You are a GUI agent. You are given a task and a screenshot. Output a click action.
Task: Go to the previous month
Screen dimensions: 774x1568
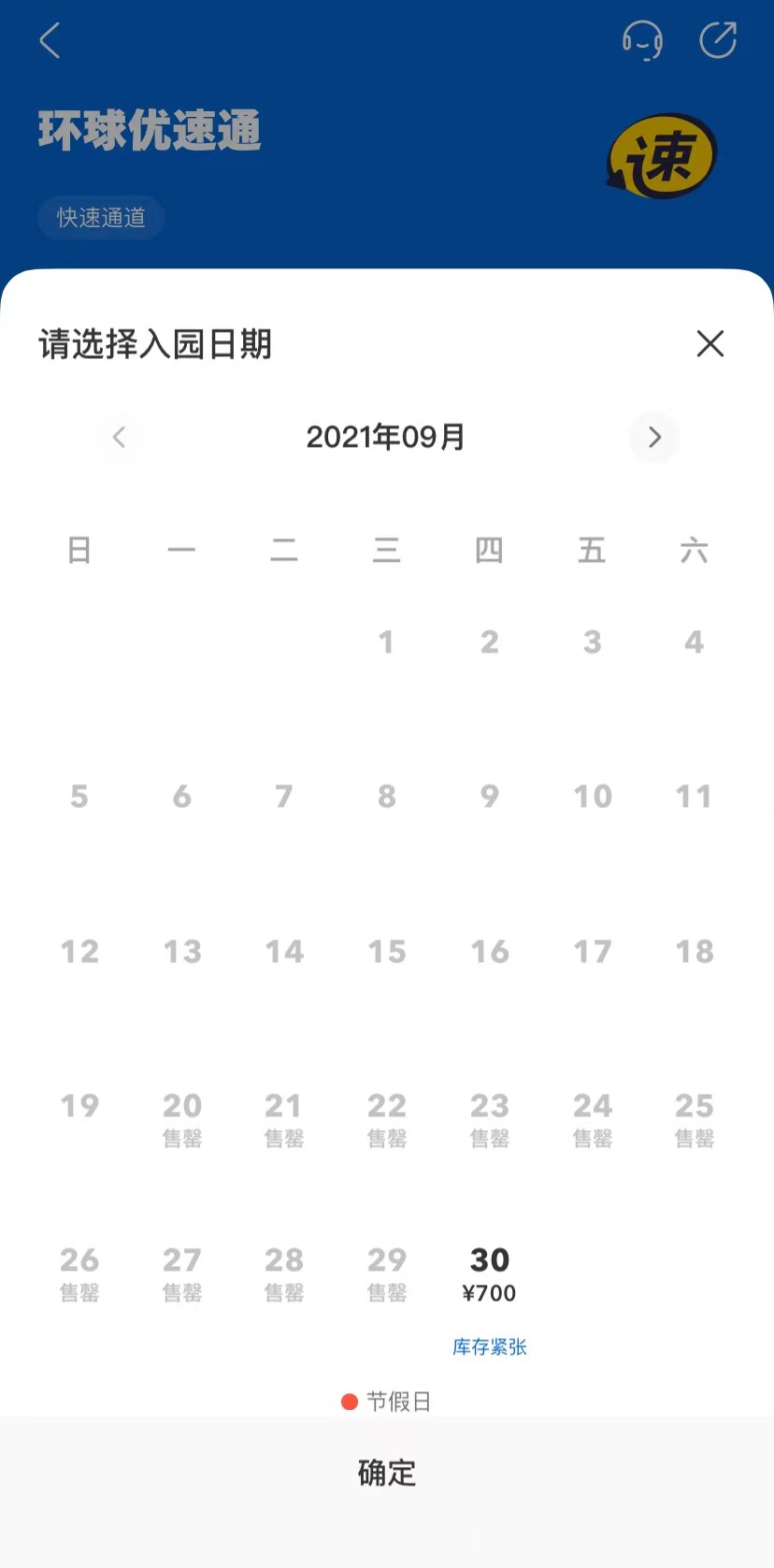[119, 437]
